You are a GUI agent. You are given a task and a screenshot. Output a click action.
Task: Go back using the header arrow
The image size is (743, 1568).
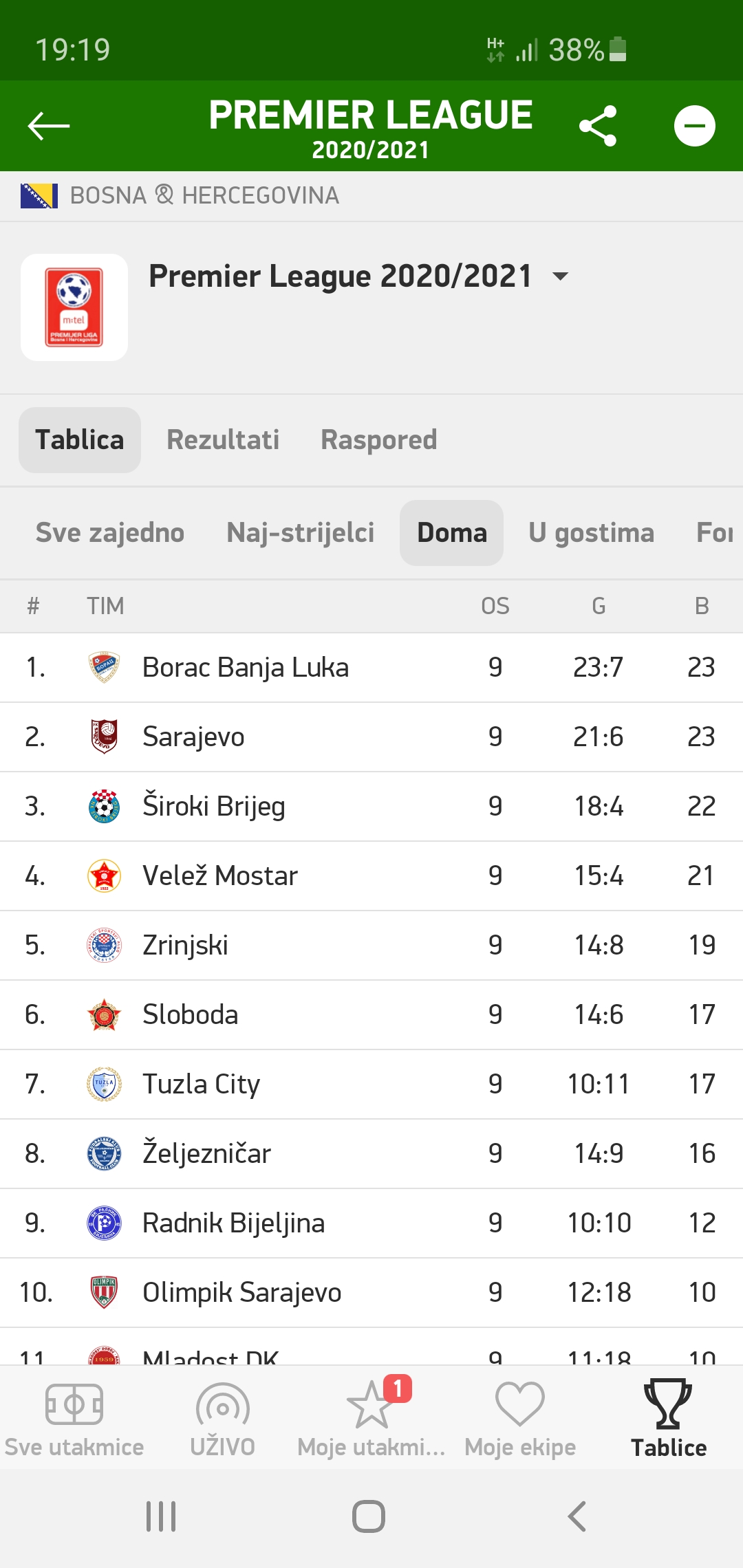(49, 126)
